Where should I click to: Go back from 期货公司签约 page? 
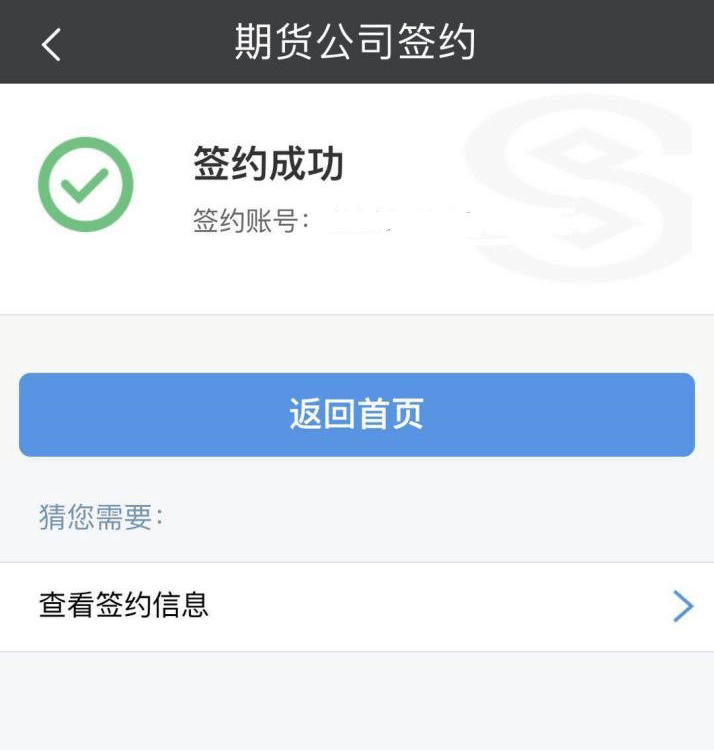pyautogui.click(x=51, y=43)
